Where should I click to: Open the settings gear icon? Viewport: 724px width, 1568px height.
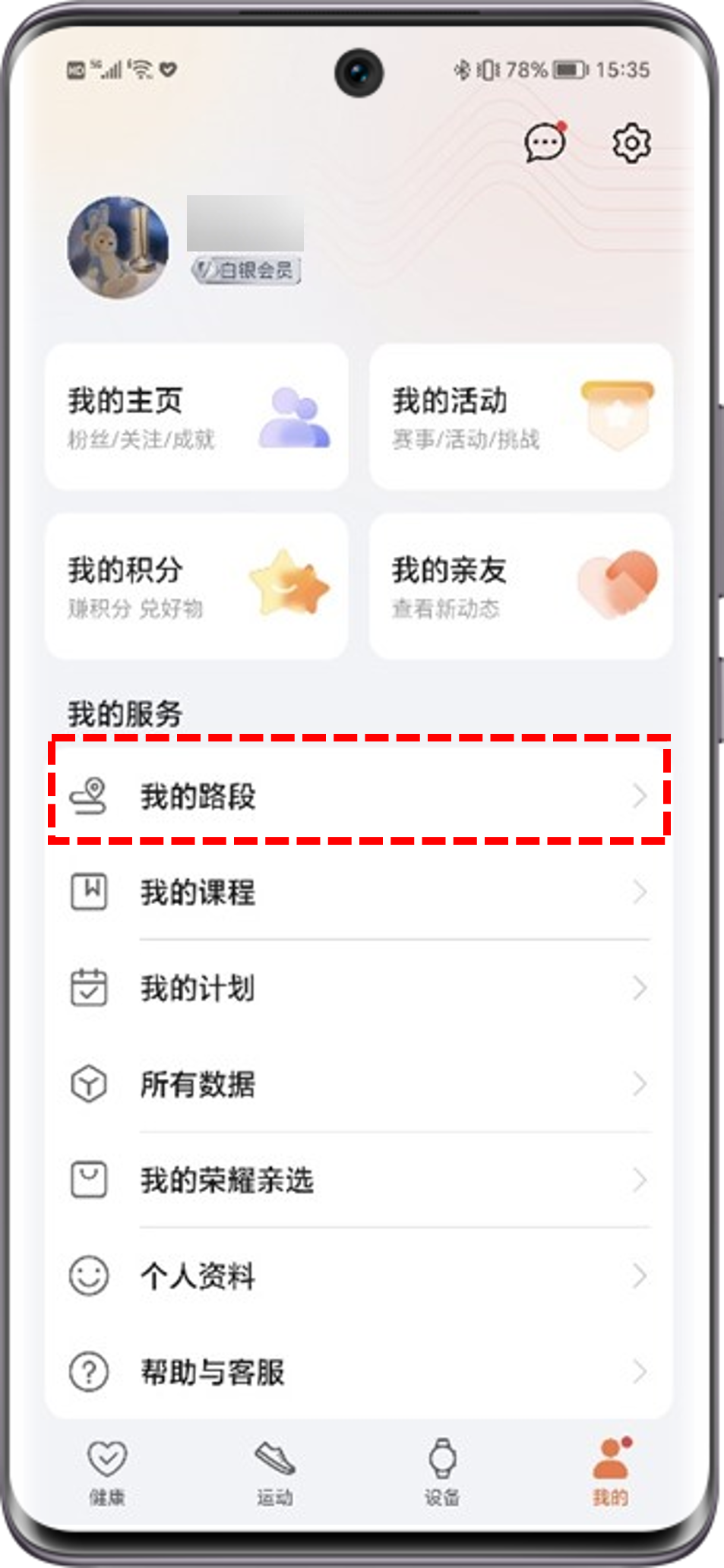click(631, 143)
